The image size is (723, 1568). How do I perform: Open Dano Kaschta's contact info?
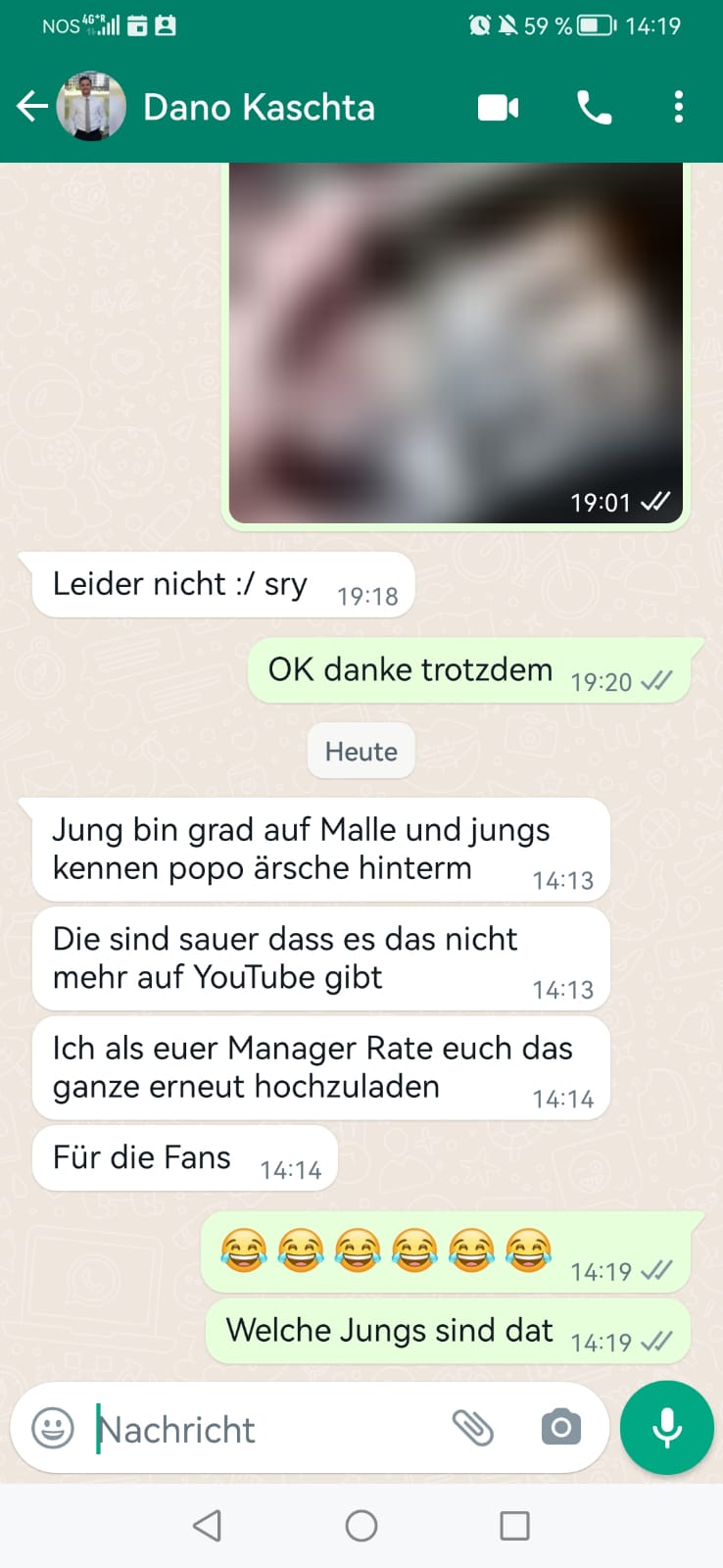point(259,107)
